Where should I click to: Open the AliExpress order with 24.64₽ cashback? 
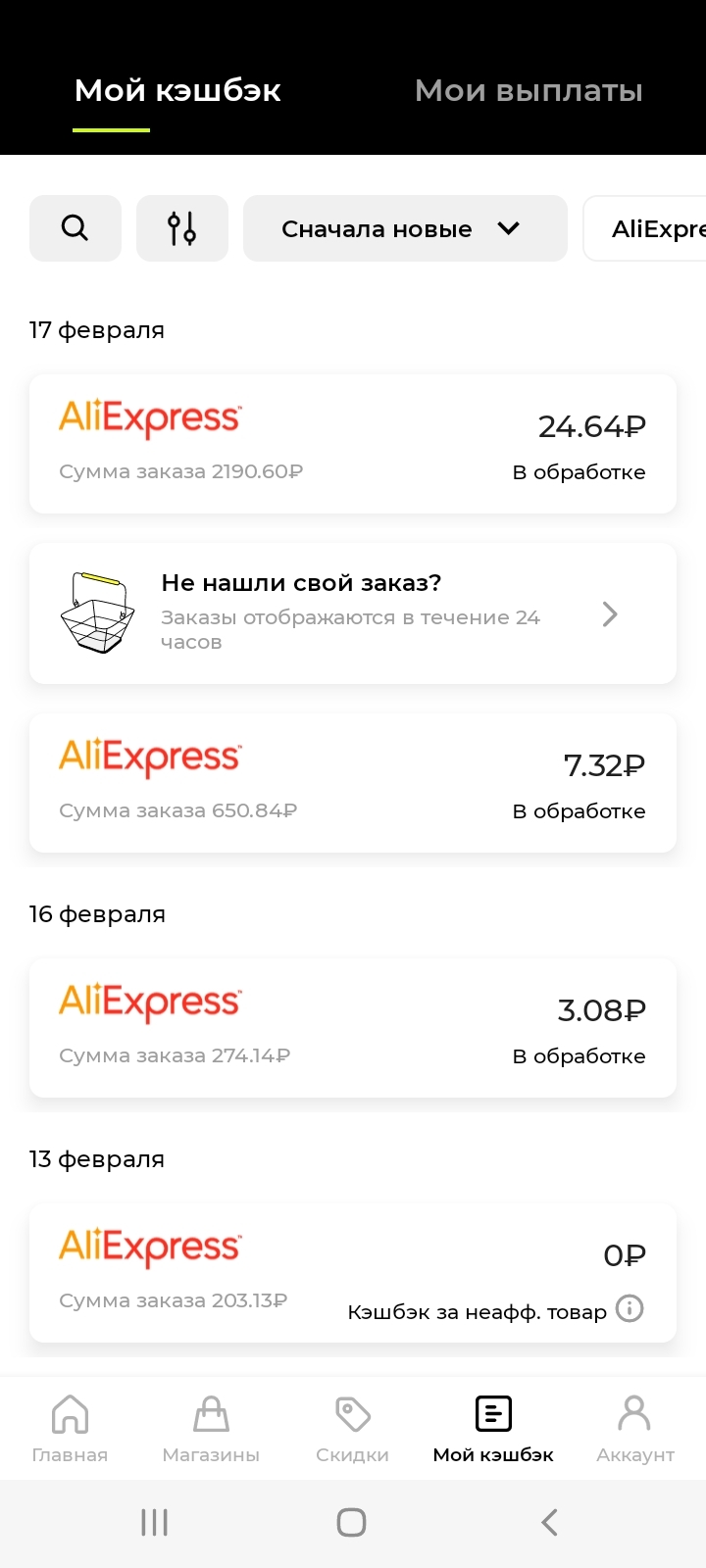point(353,444)
